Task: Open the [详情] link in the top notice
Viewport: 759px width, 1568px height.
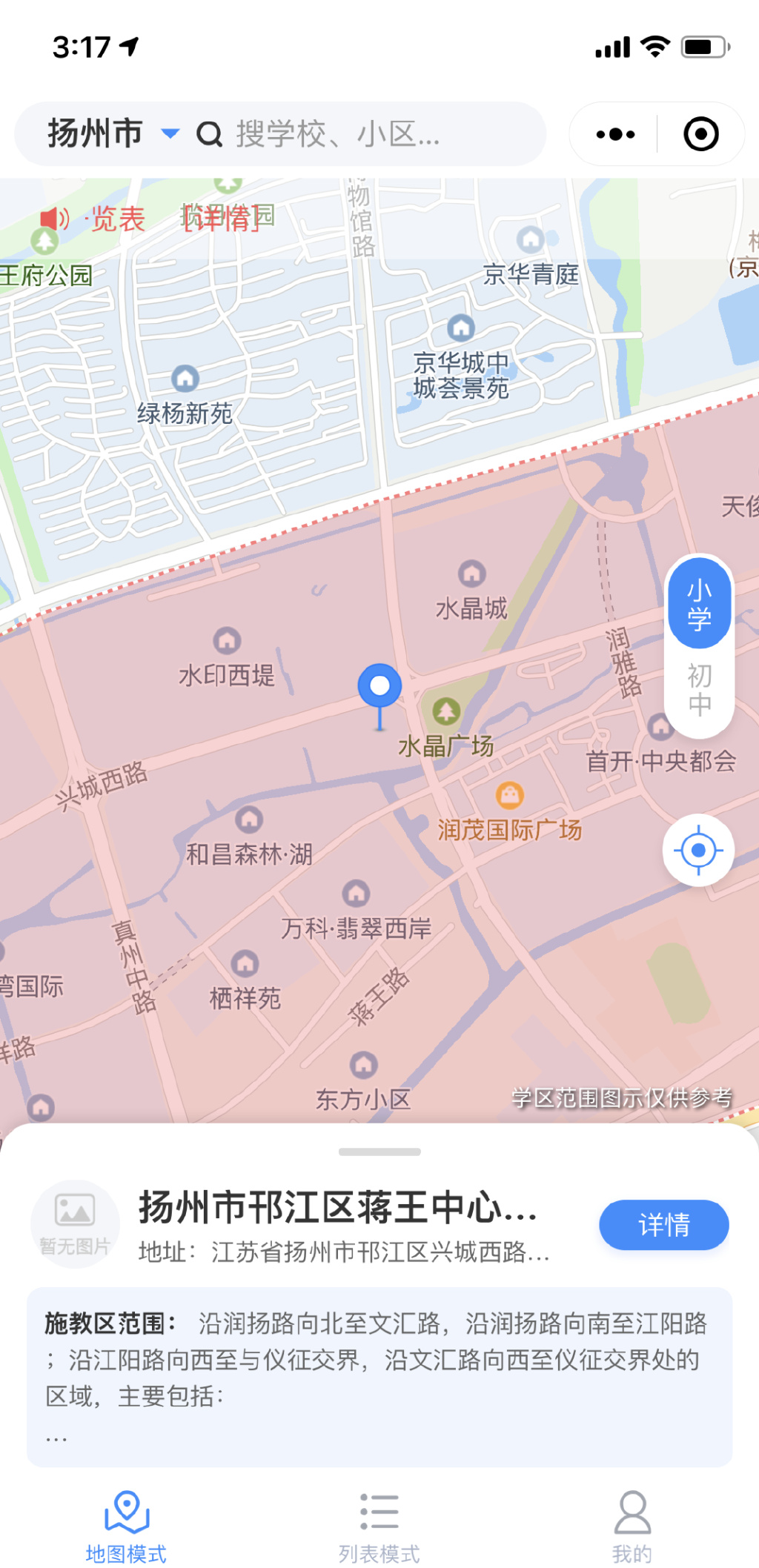Action: (222, 219)
